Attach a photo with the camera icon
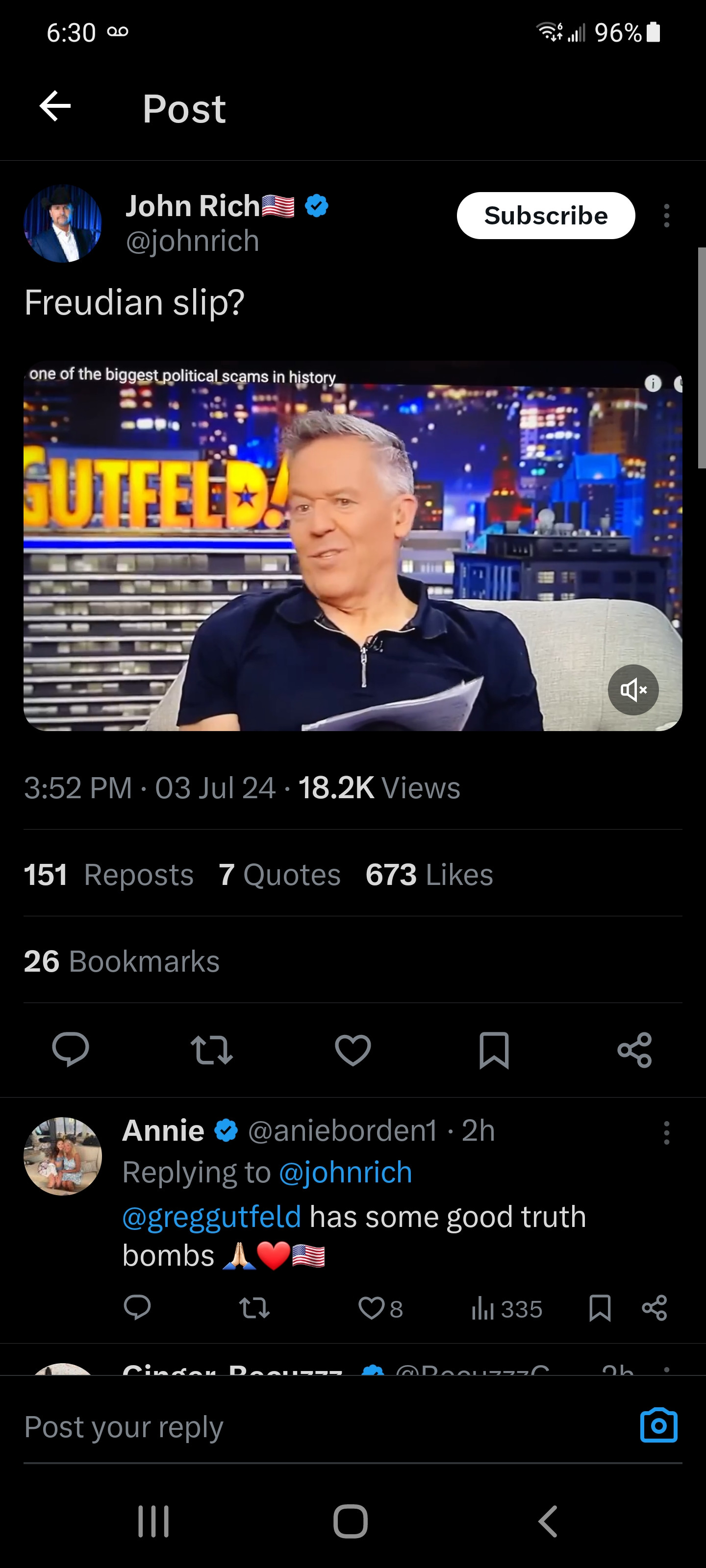706x1568 pixels. coord(658,1425)
